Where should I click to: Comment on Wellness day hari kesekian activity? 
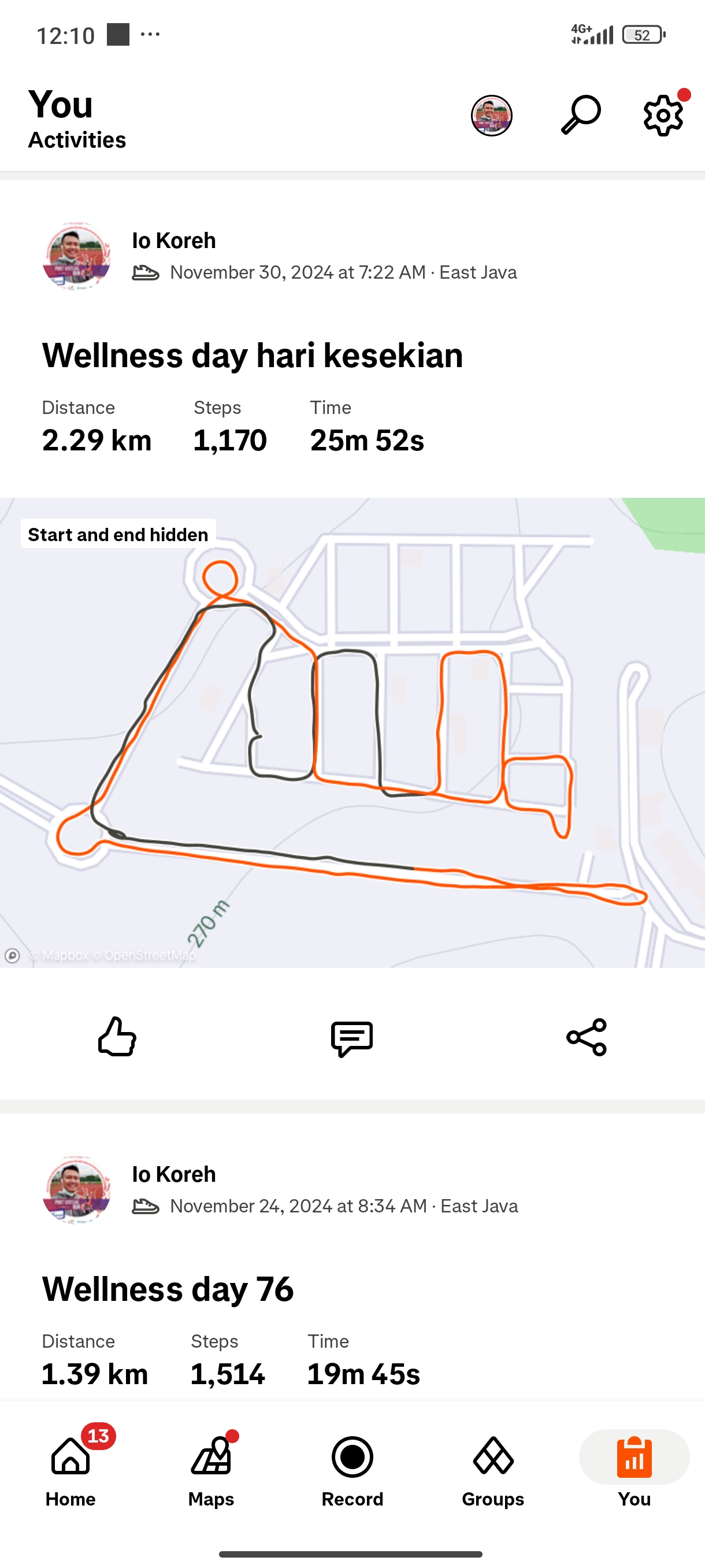tap(351, 1037)
